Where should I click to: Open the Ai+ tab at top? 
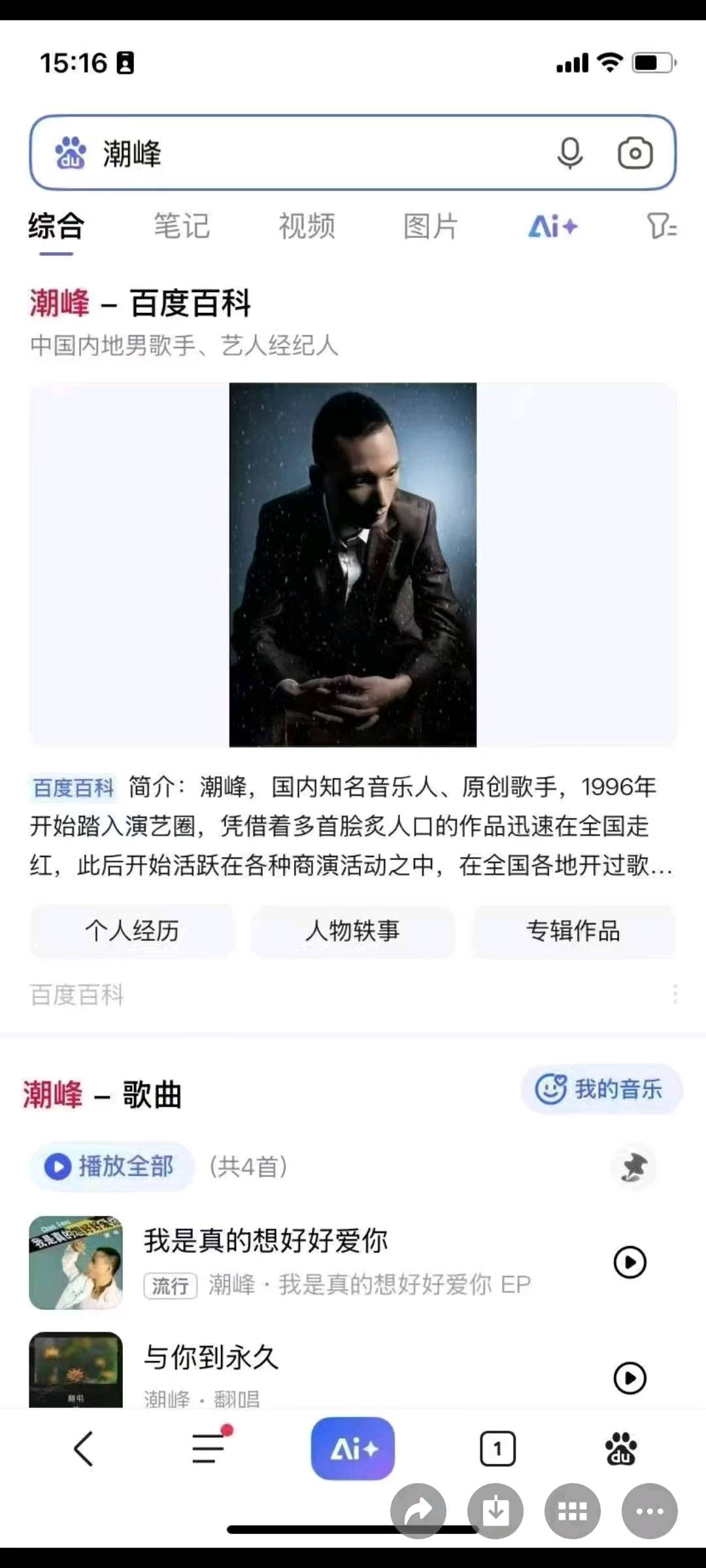(553, 227)
